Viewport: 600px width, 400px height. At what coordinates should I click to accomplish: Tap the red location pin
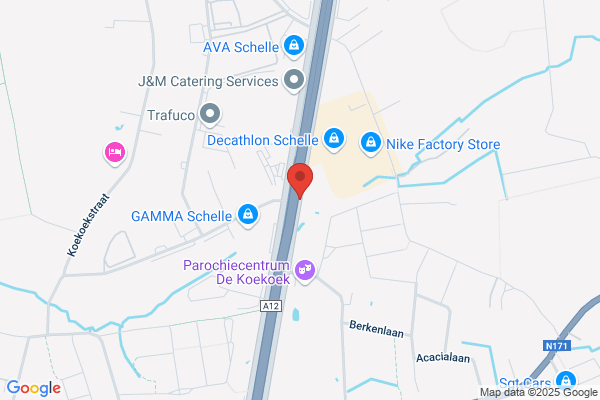pos(300,180)
